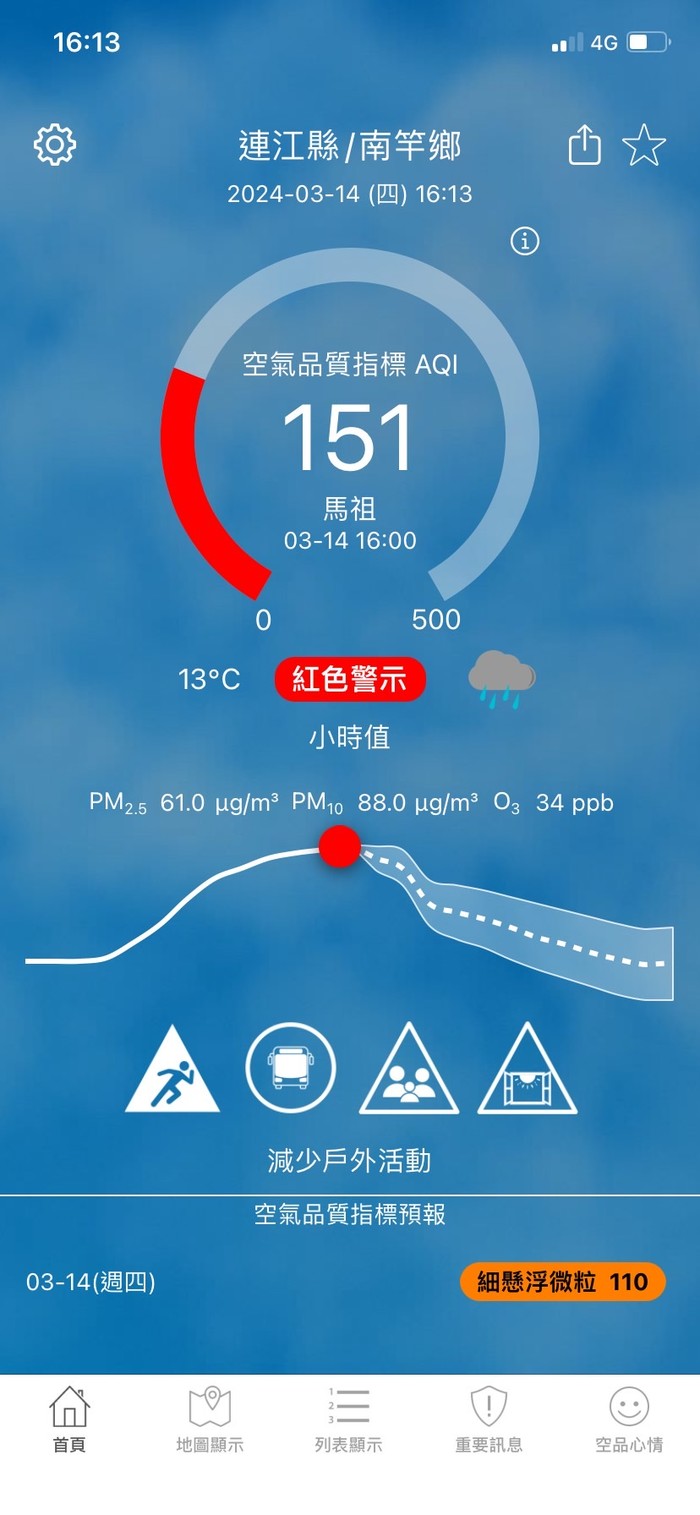Share this air quality report
Image resolution: width=700 pixels, height=1515 pixels.
[x=585, y=146]
